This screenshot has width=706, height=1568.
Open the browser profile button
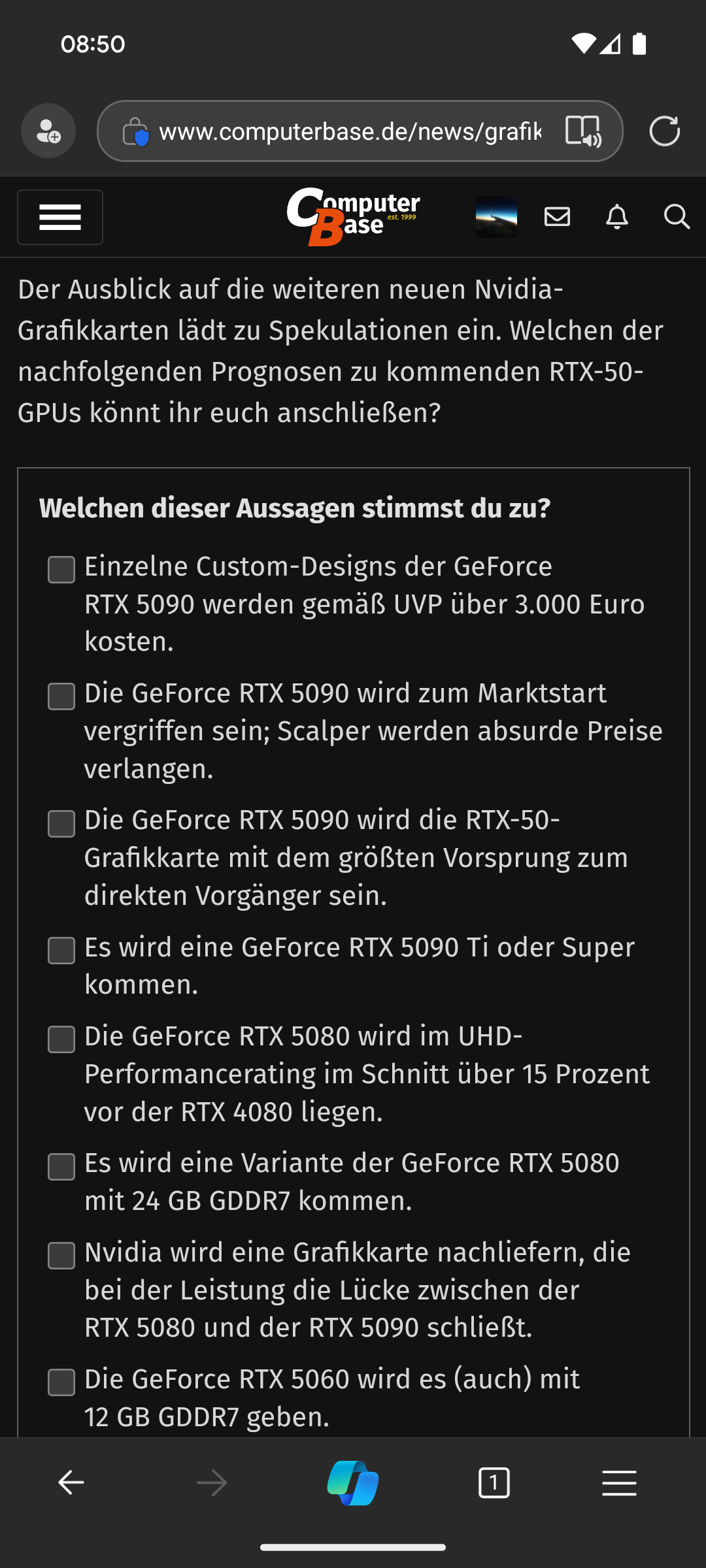pyautogui.click(x=48, y=131)
